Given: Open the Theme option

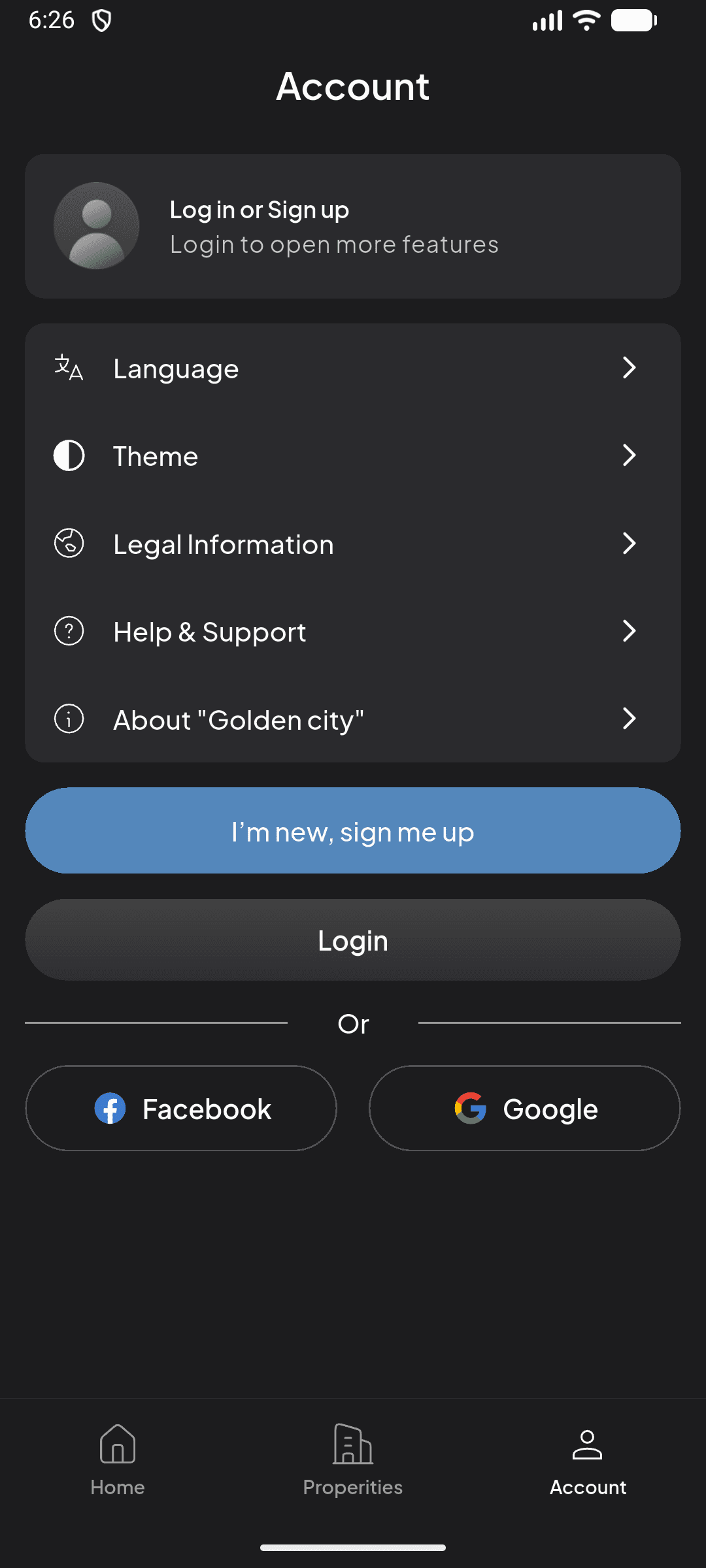Looking at the screenshot, I should tap(353, 456).
